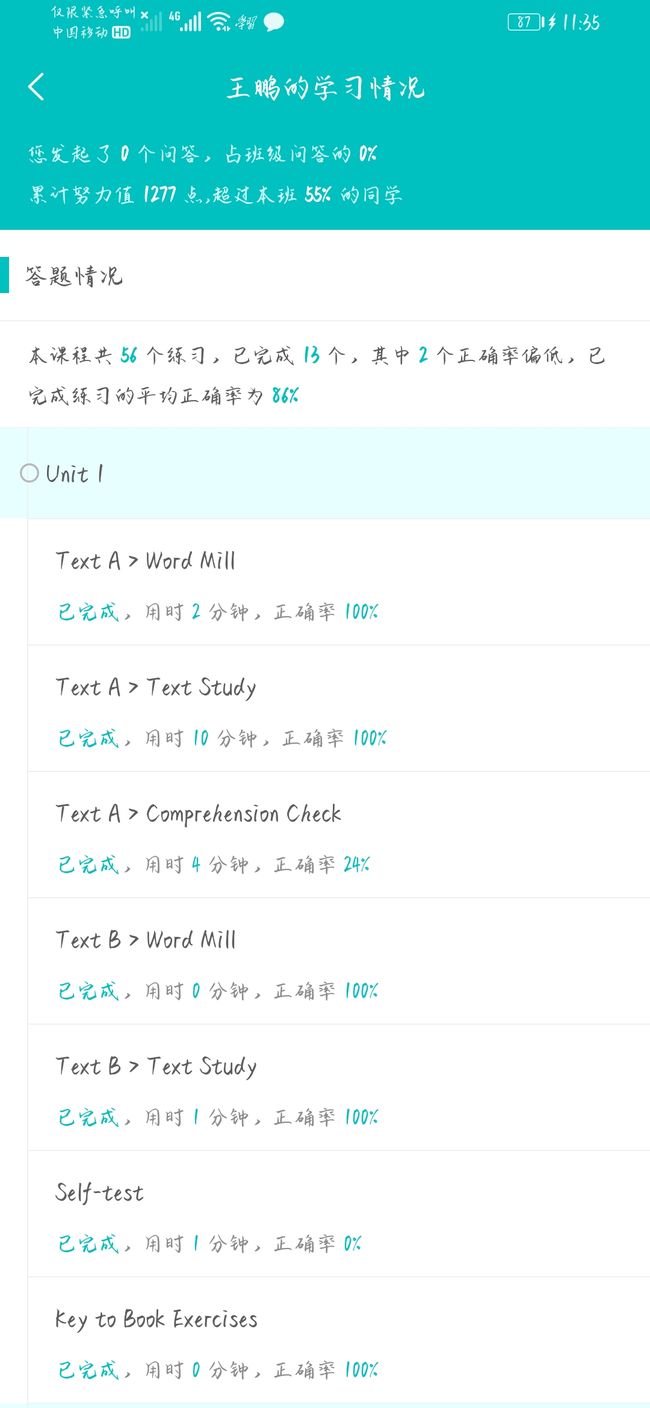Collapse the Unit 1 section
Viewport: 650px width, 1408px height.
pos(325,473)
